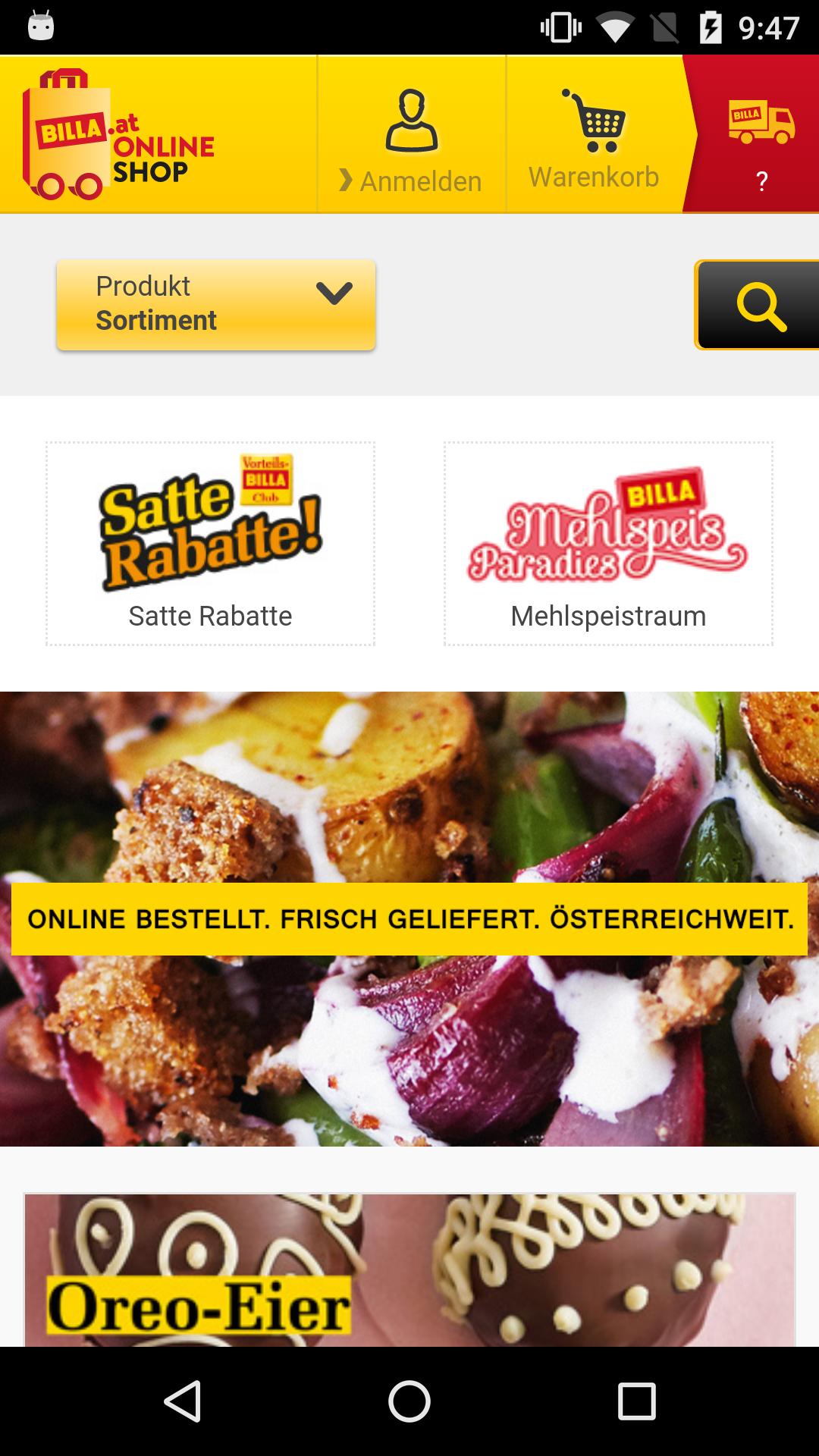Open the Online bestellt, frisch geliefert banner
819x1456 pixels.
(409, 918)
